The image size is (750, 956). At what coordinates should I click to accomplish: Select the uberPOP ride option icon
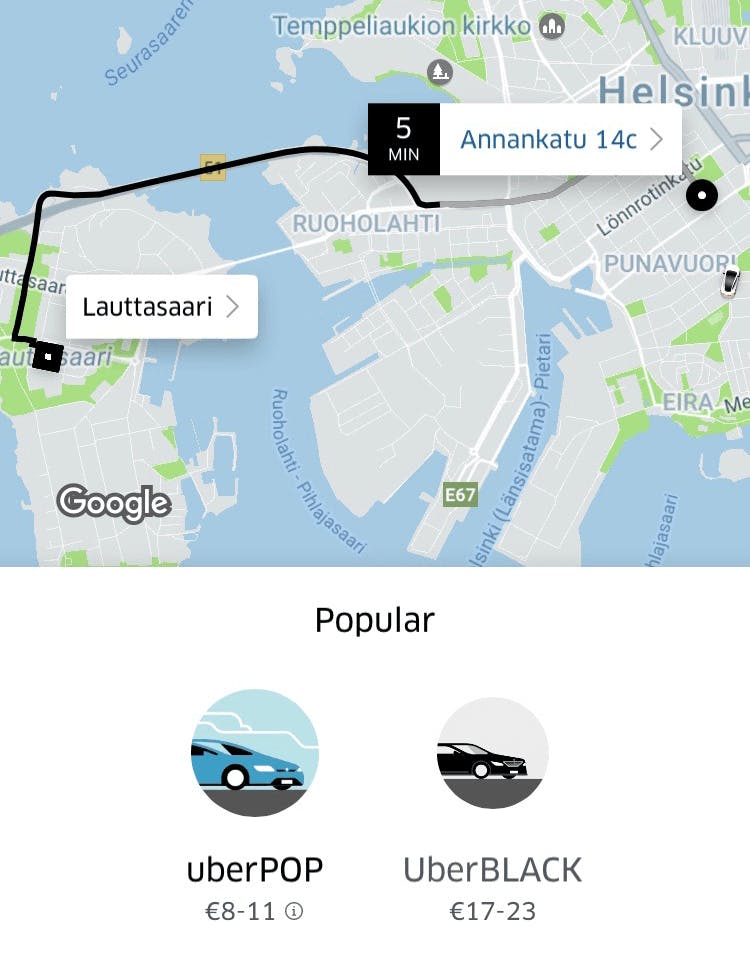point(254,752)
